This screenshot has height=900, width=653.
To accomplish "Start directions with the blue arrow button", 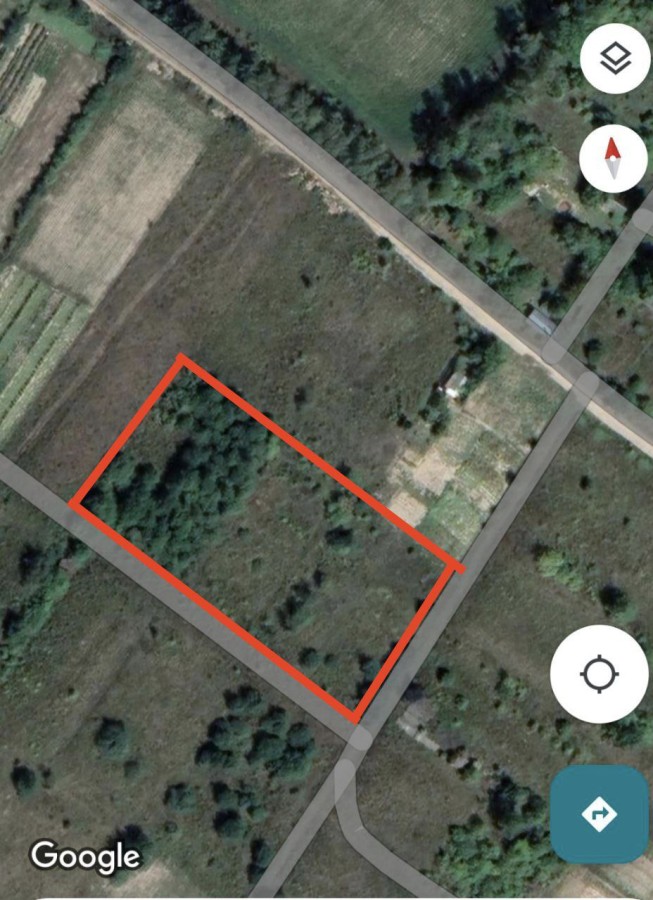I will click(x=600, y=815).
